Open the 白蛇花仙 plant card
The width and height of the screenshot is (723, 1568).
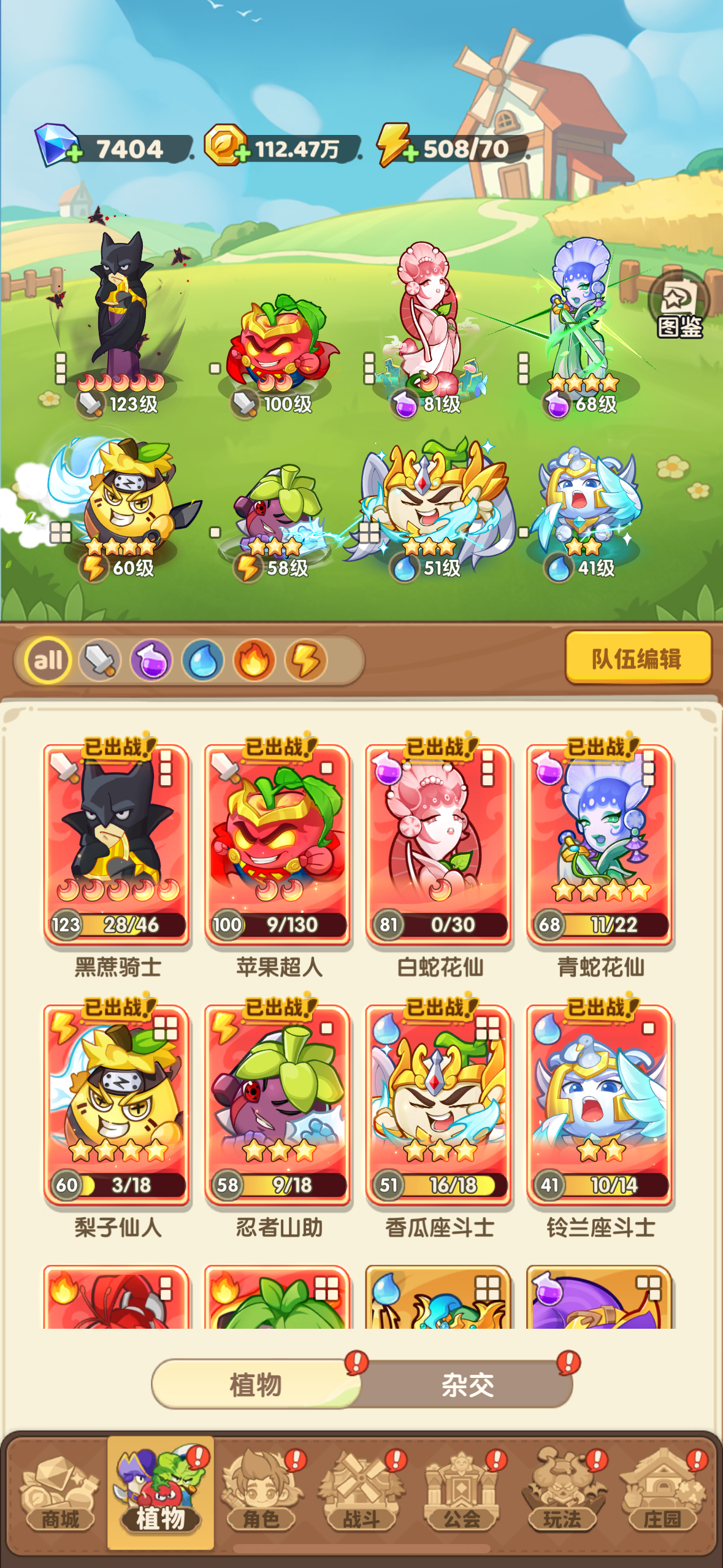pos(439,844)
